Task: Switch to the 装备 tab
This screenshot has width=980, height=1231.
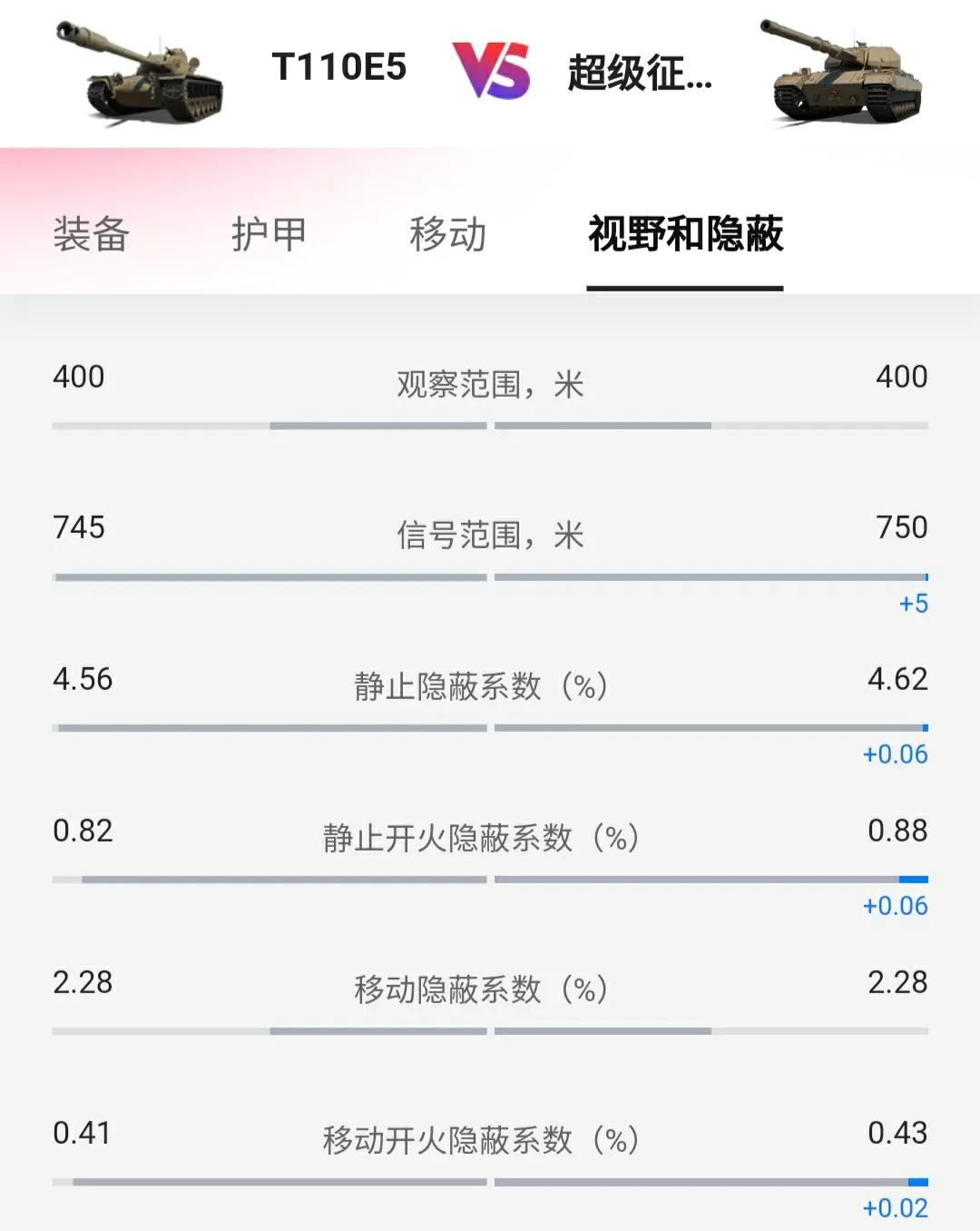Action: [91, 236]
